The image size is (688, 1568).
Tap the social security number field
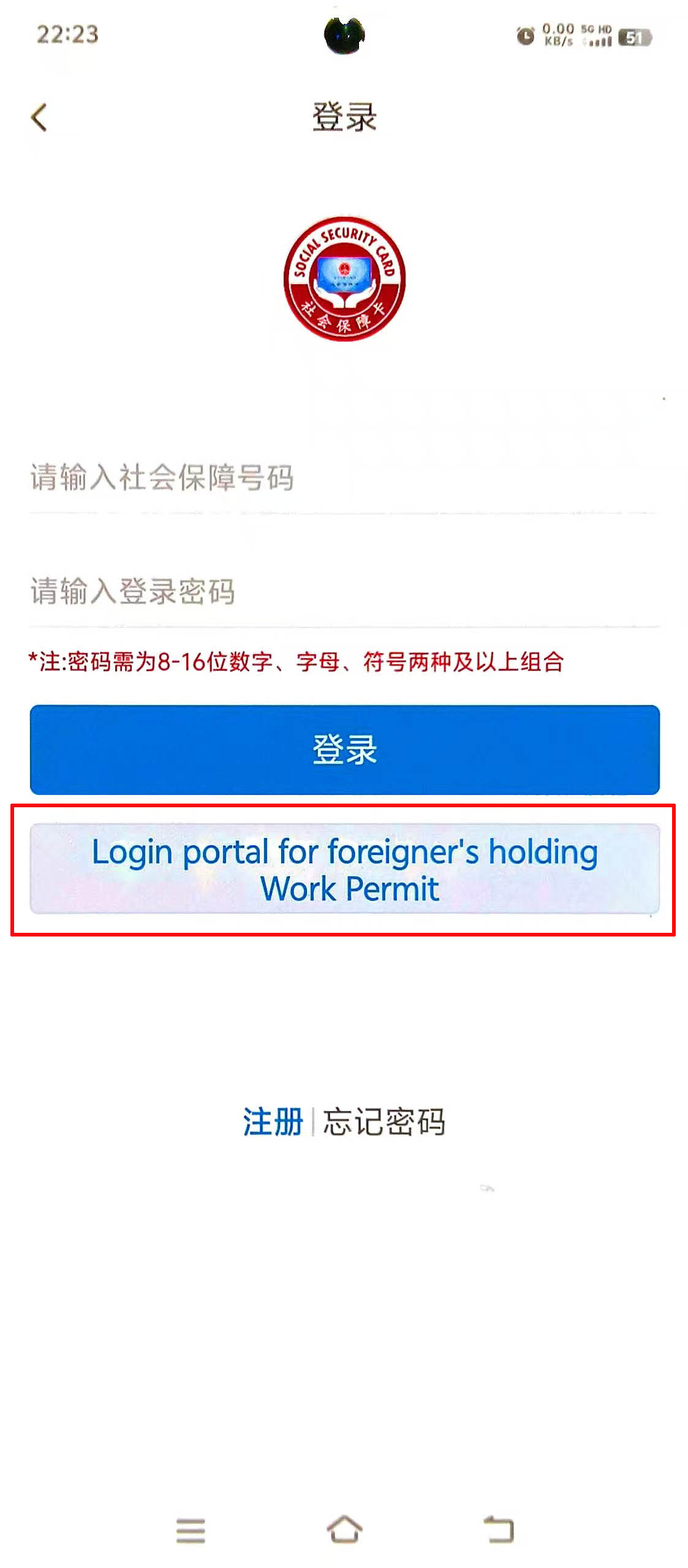click(343, 478)
